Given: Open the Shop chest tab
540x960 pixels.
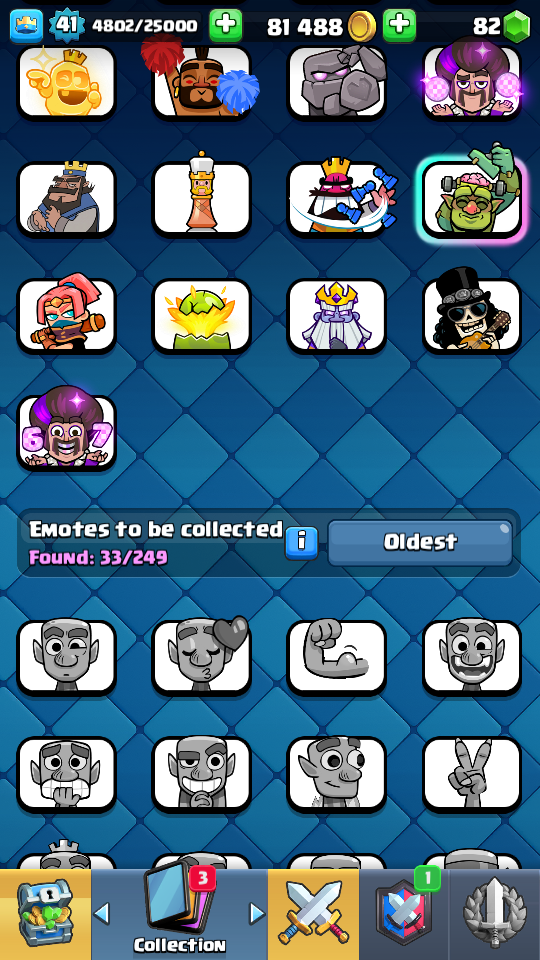Looking at the screenshot, I should (45, 914).
